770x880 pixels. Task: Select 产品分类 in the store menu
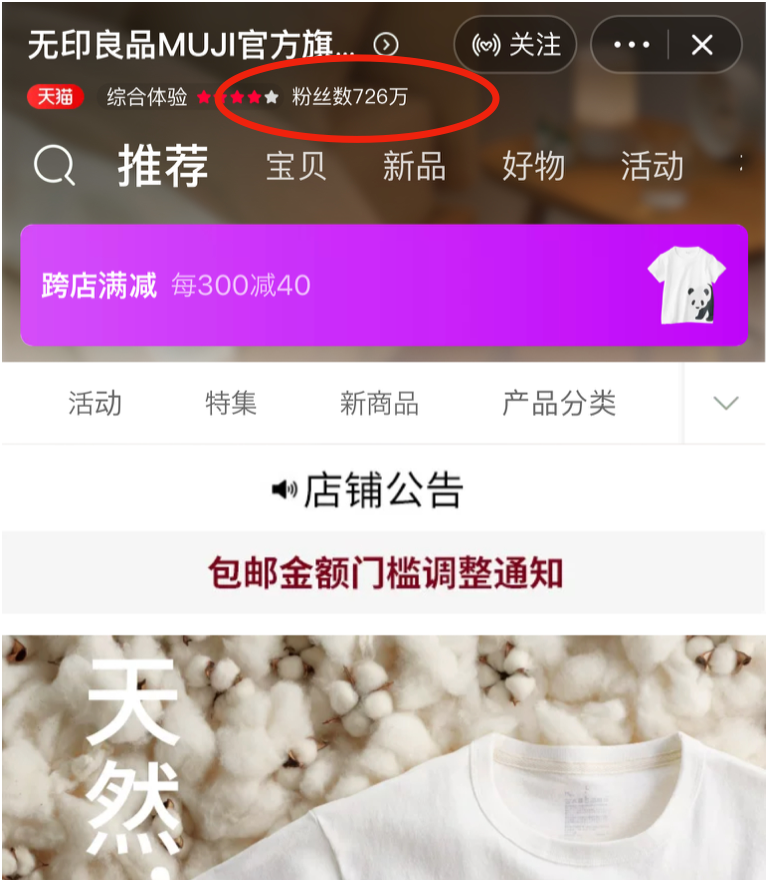pyautogui.click(x=558, y=404)
